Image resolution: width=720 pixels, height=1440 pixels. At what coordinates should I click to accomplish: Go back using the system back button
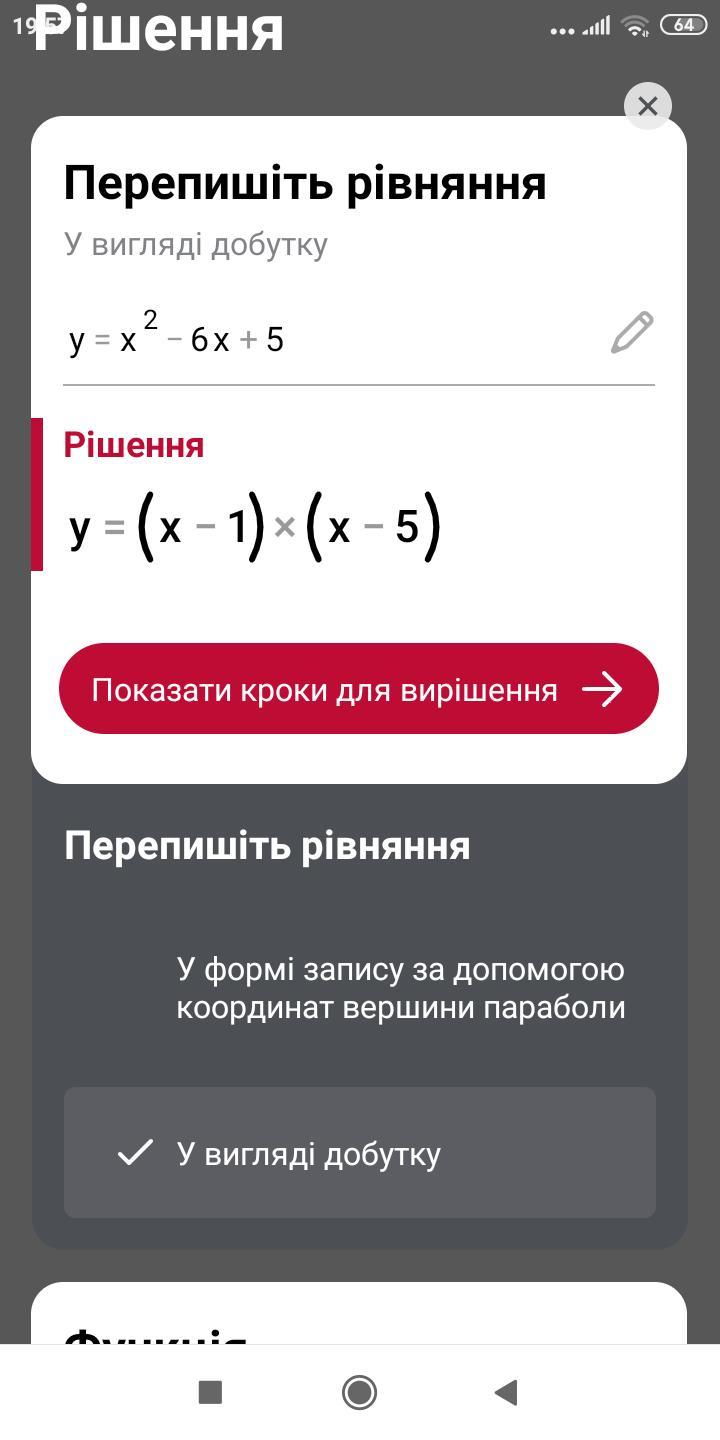click(507, 1392)
